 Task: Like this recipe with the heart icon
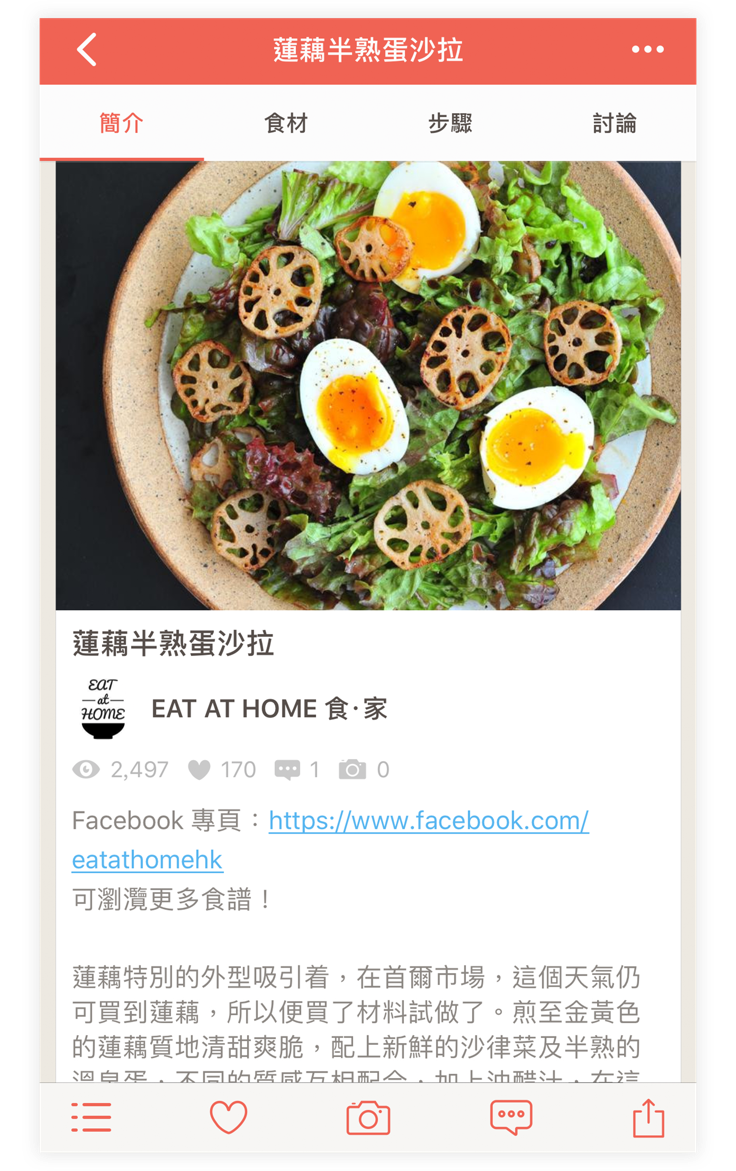(x=228, y=1117)
